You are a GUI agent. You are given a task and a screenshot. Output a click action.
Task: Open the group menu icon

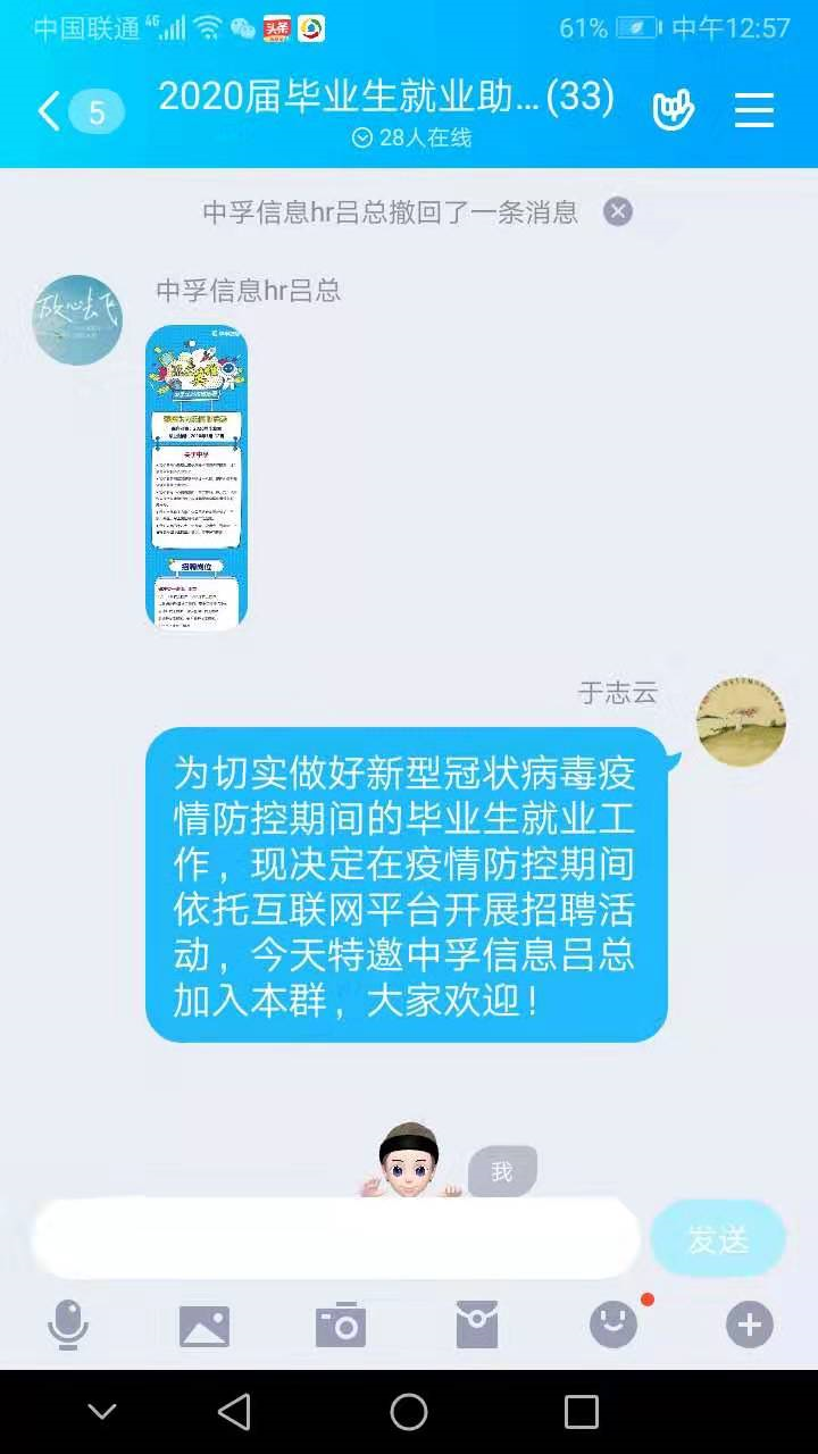pos(754,111)
